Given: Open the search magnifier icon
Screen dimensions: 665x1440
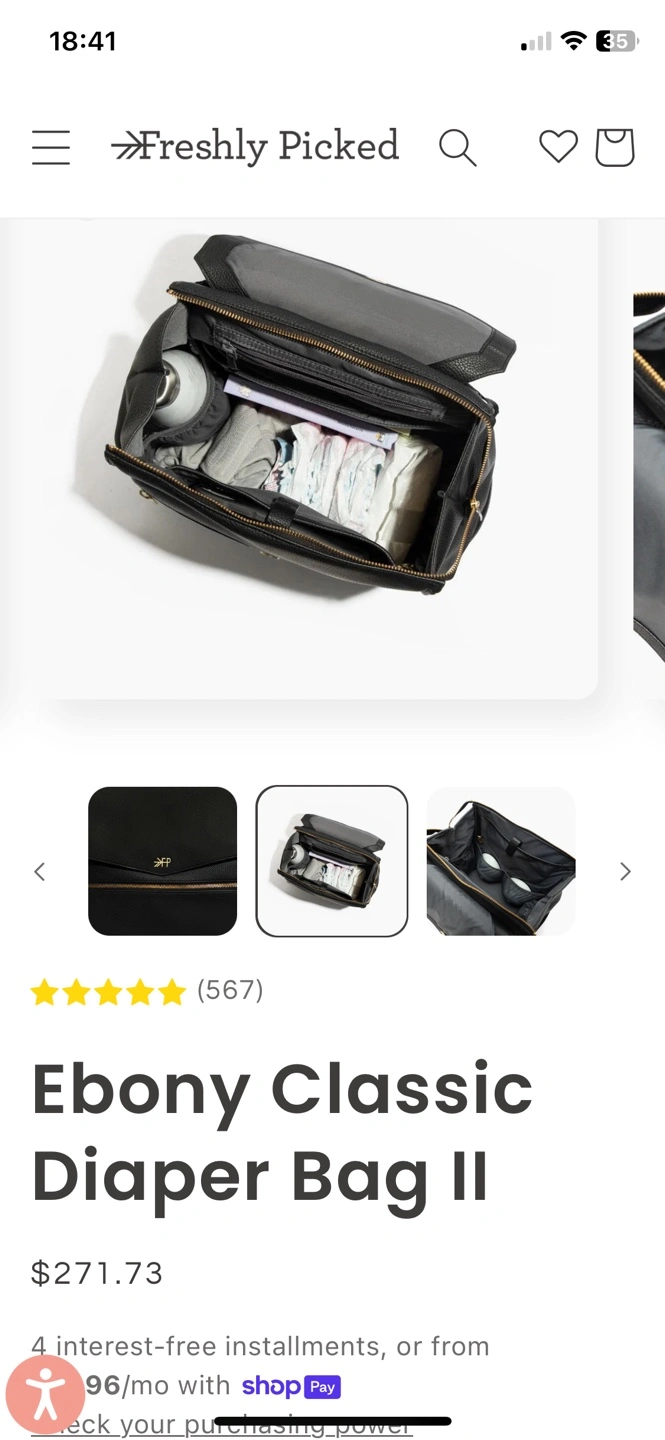Looking at the screenshot, I should coord(457,147).
